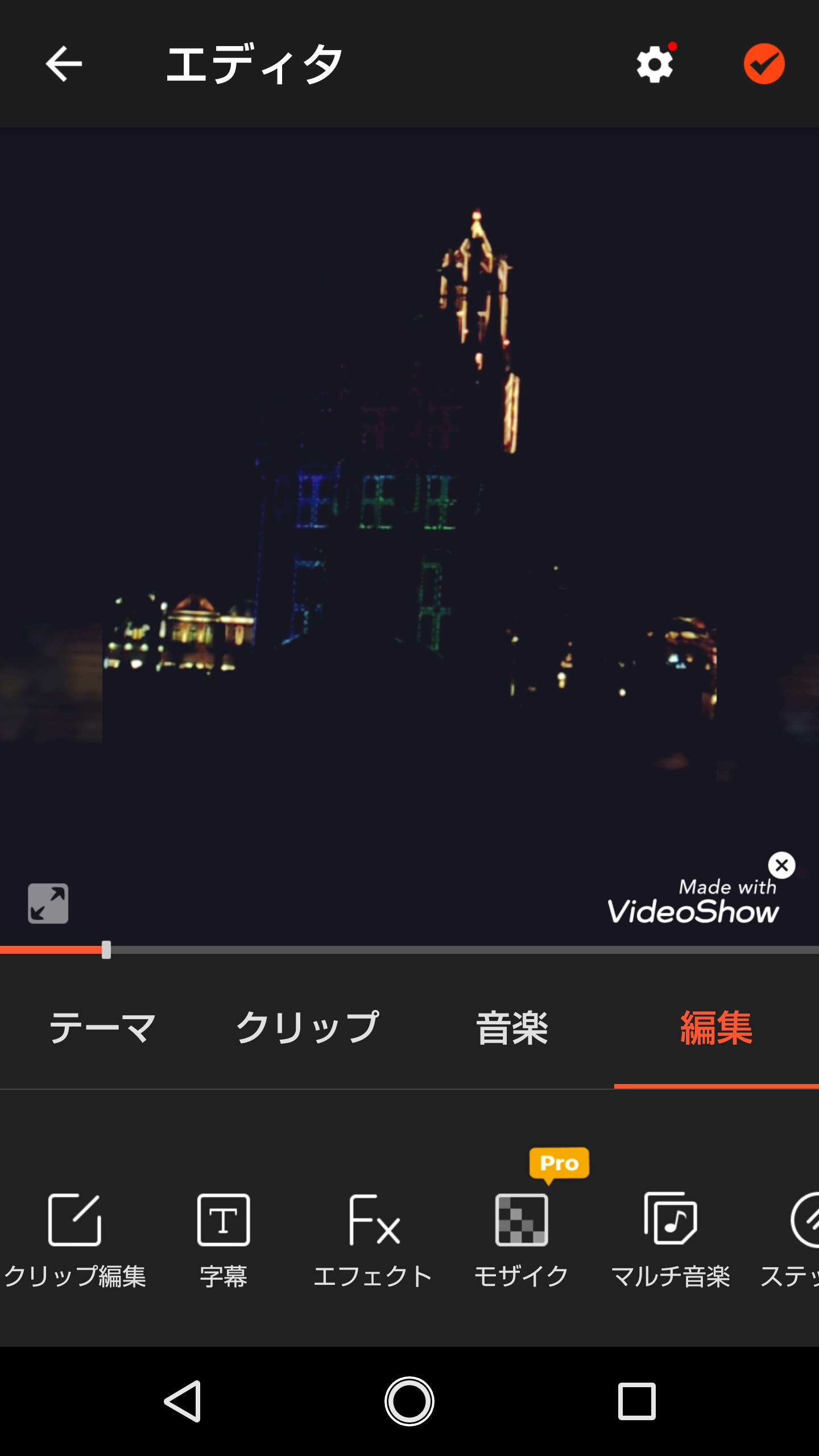Open the recent apps overview

click(x=637, y=1401)
